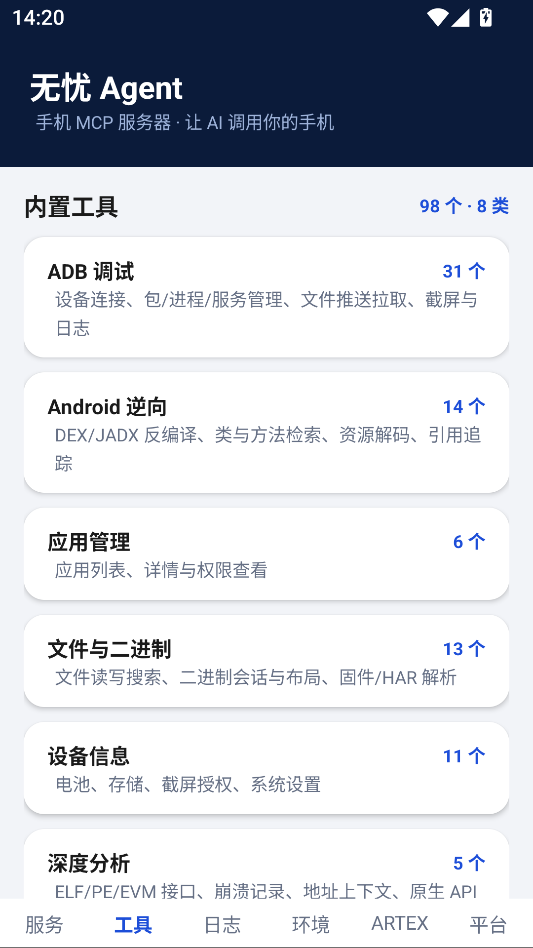Open the ARTEX tab
The width and height of the screenshot is (533, 948).
pos(399,924)
